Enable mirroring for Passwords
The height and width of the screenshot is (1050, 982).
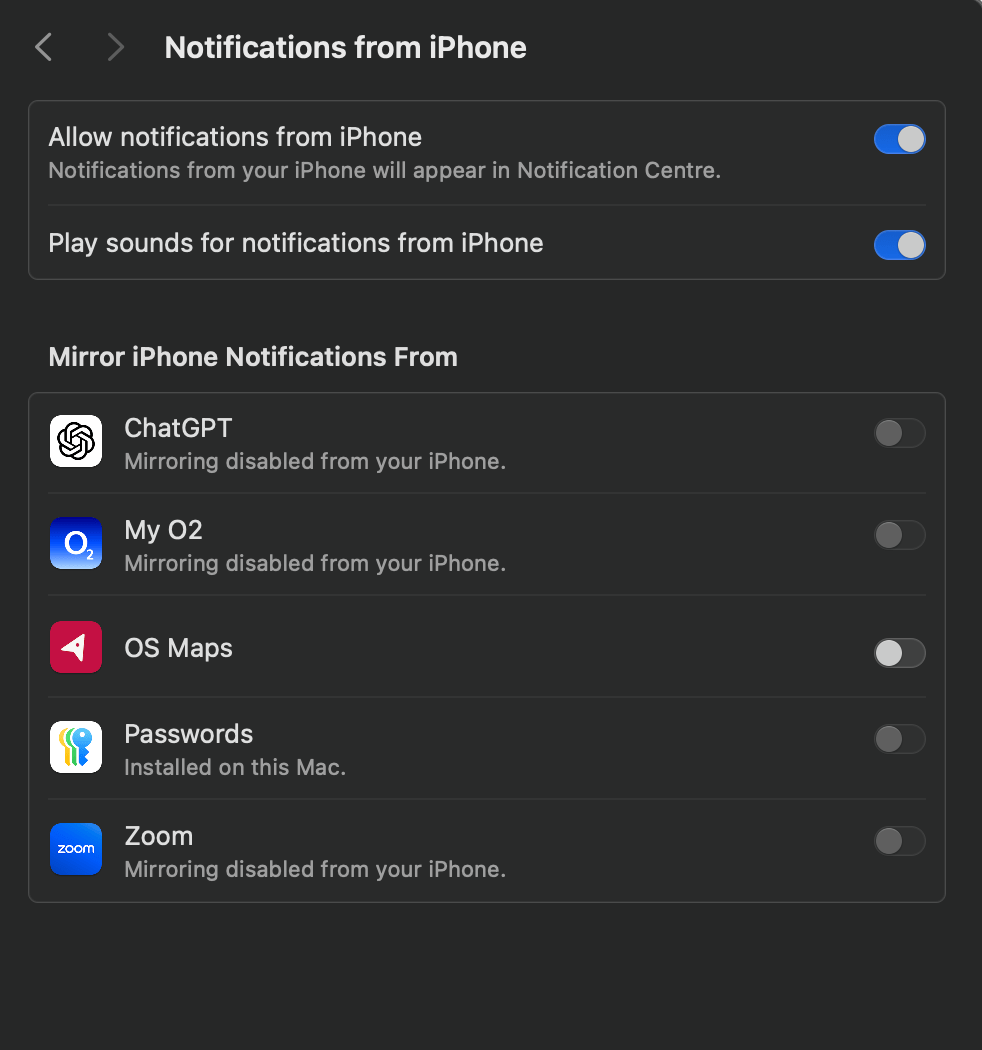(x=899, y=739)
